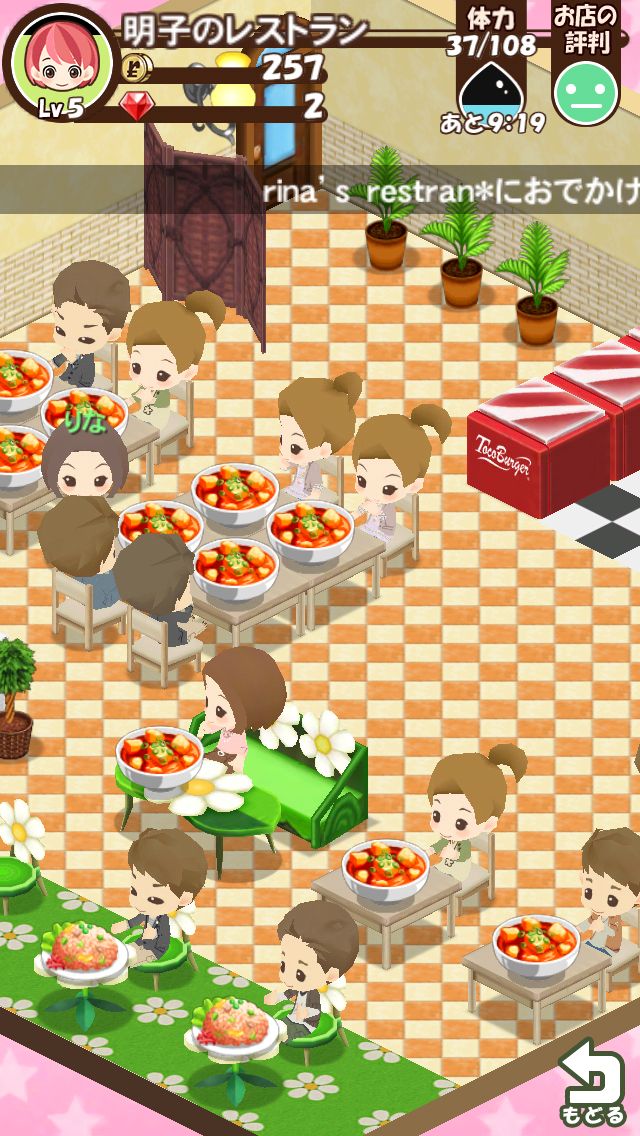
Task: Tap the もどる back button
Action: [x=591, y=1082]
